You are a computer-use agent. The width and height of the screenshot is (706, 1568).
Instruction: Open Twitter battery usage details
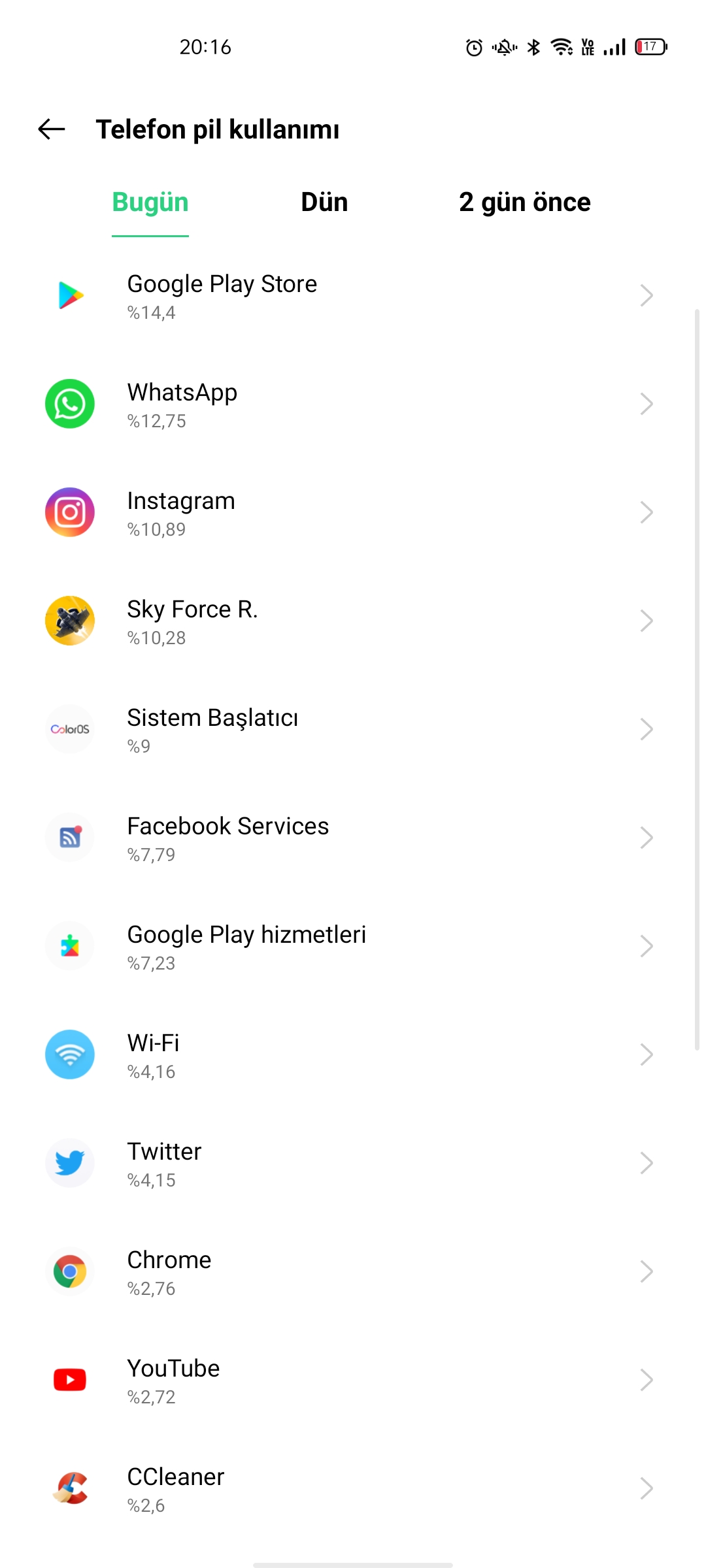[x=353, y=1164]
